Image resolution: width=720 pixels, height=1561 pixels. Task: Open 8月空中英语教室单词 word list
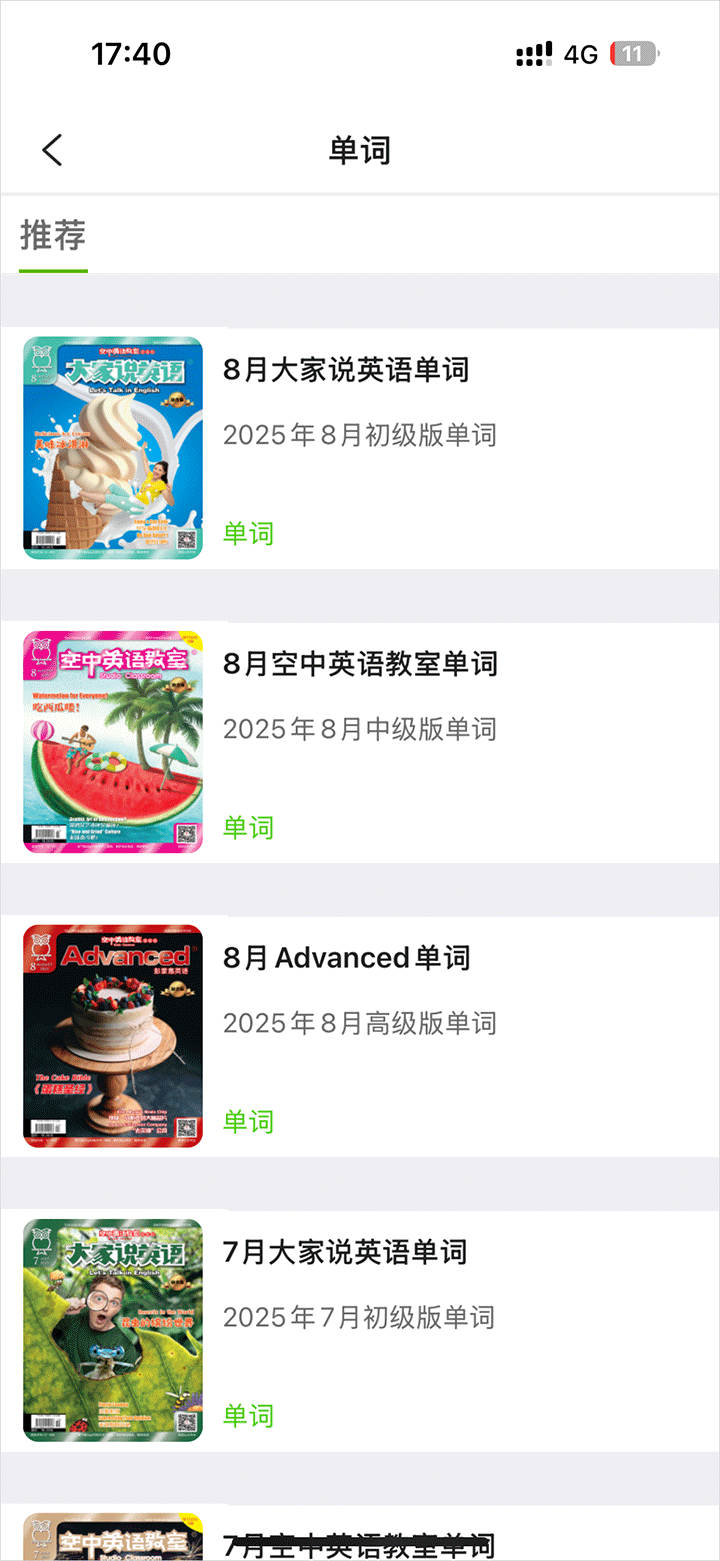(360, 664)
